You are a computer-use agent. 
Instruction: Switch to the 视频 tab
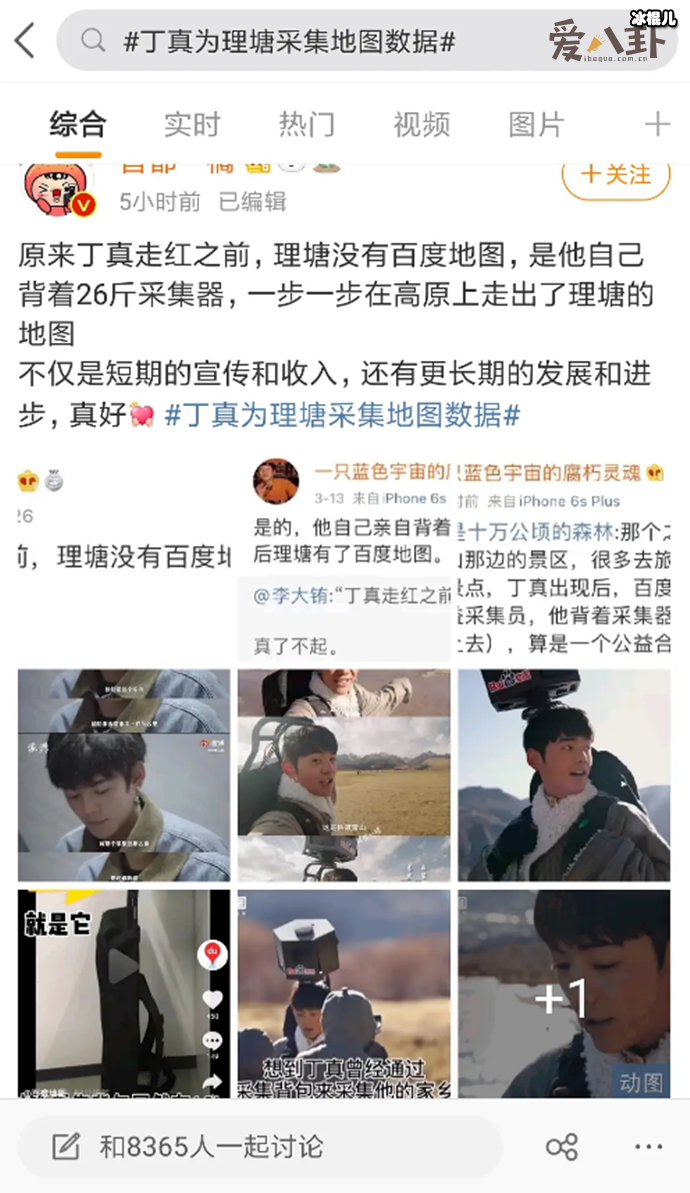pyautogui.click(x=421, y=125)
